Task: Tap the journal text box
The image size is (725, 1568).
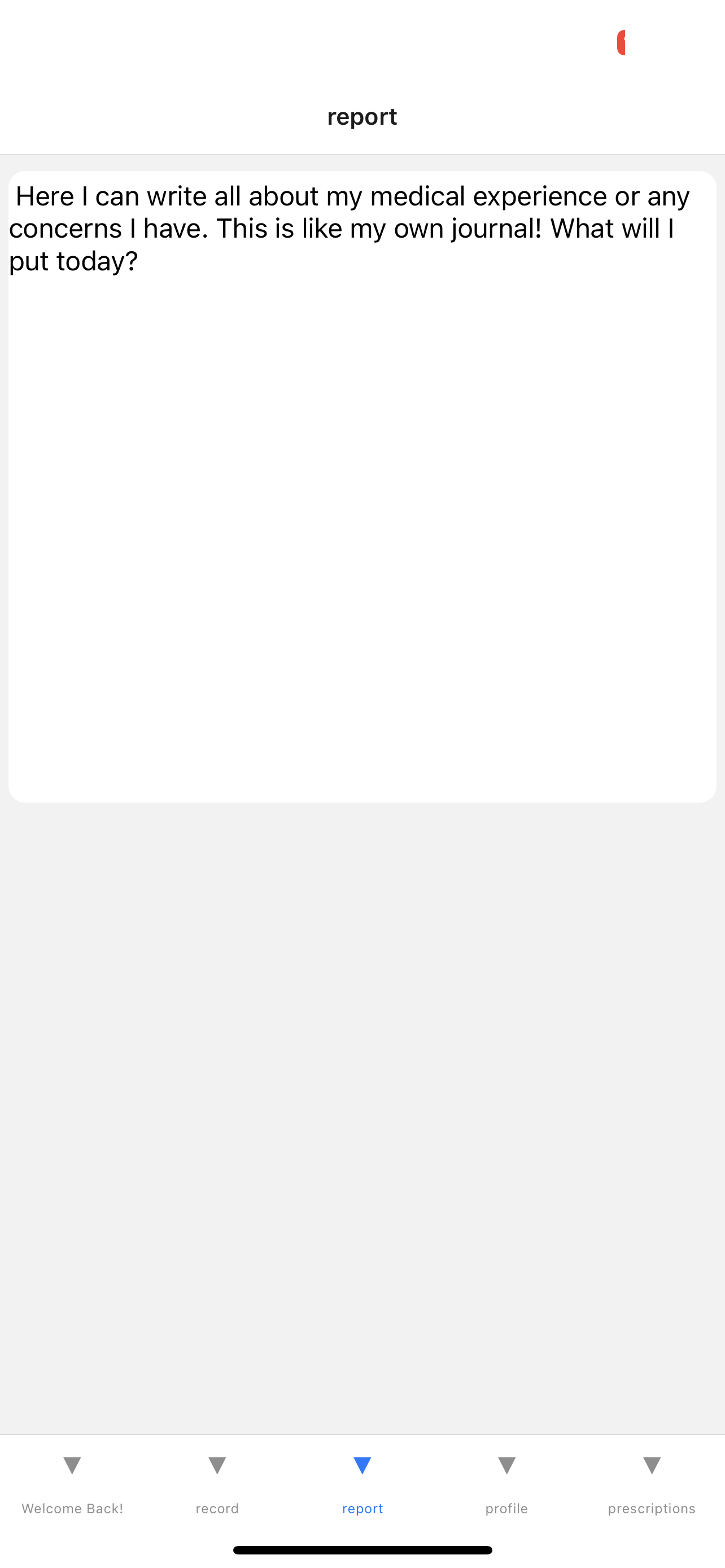Action: coord(362,487)
